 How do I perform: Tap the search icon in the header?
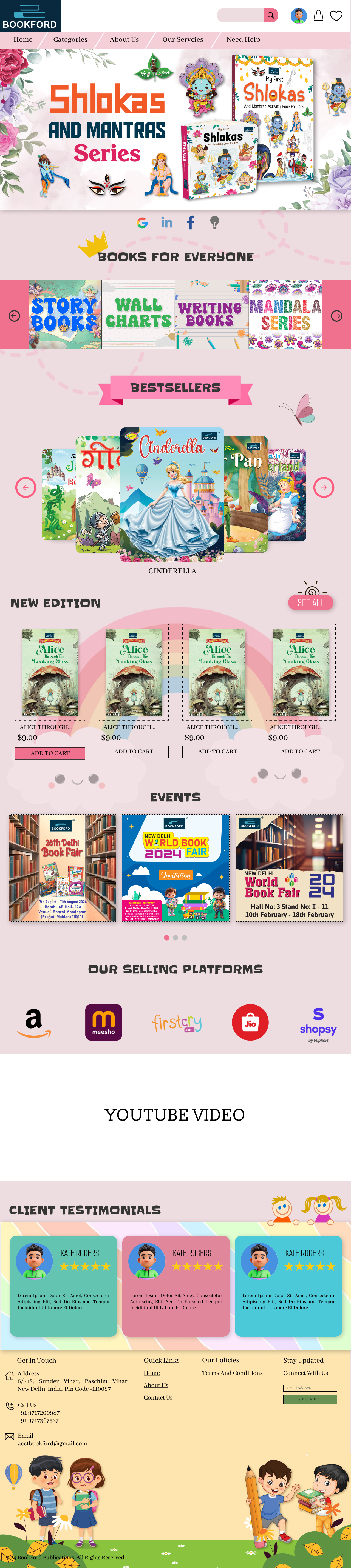[x=270, y=15]
